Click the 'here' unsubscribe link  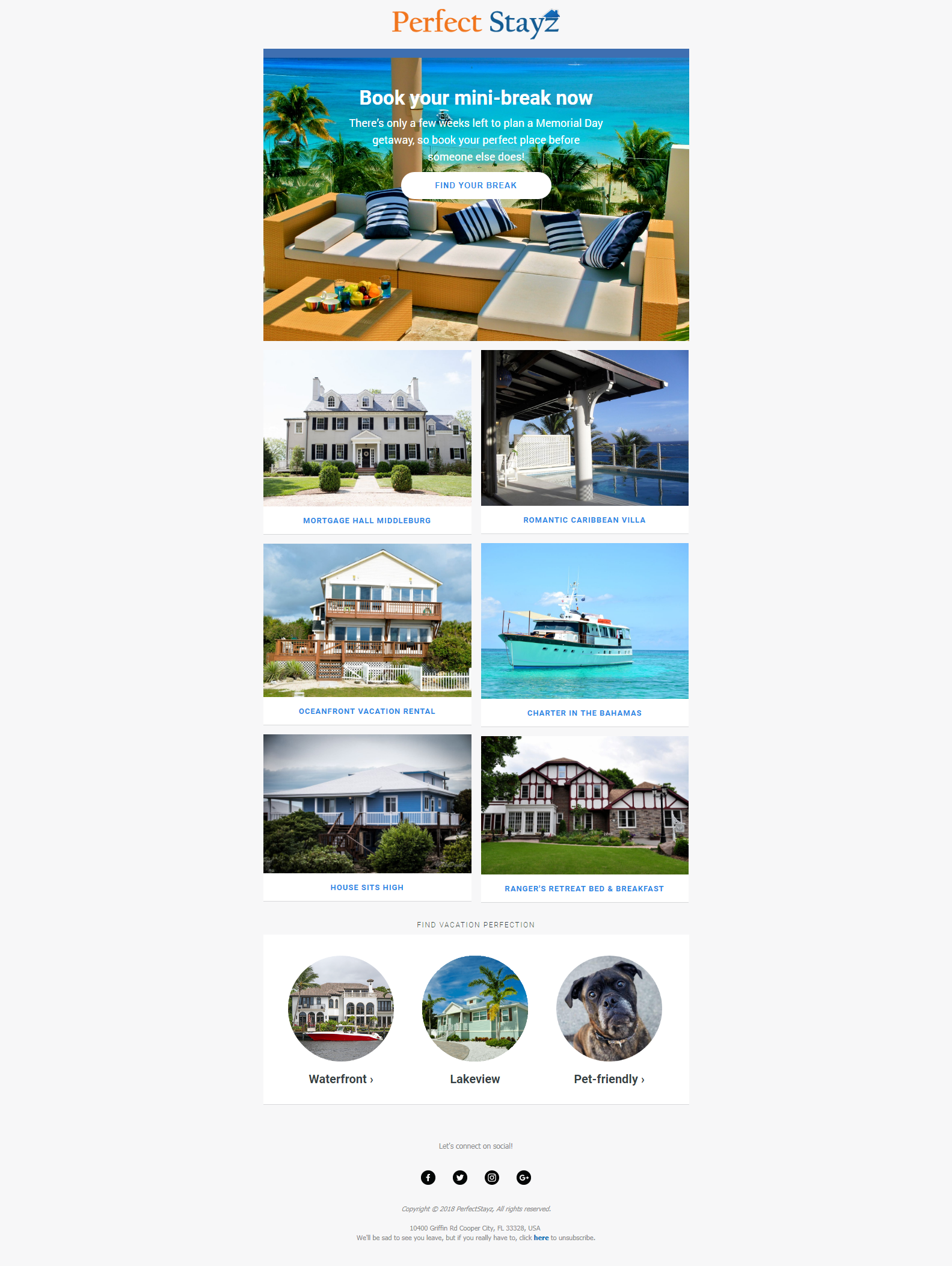point(541,1238)
